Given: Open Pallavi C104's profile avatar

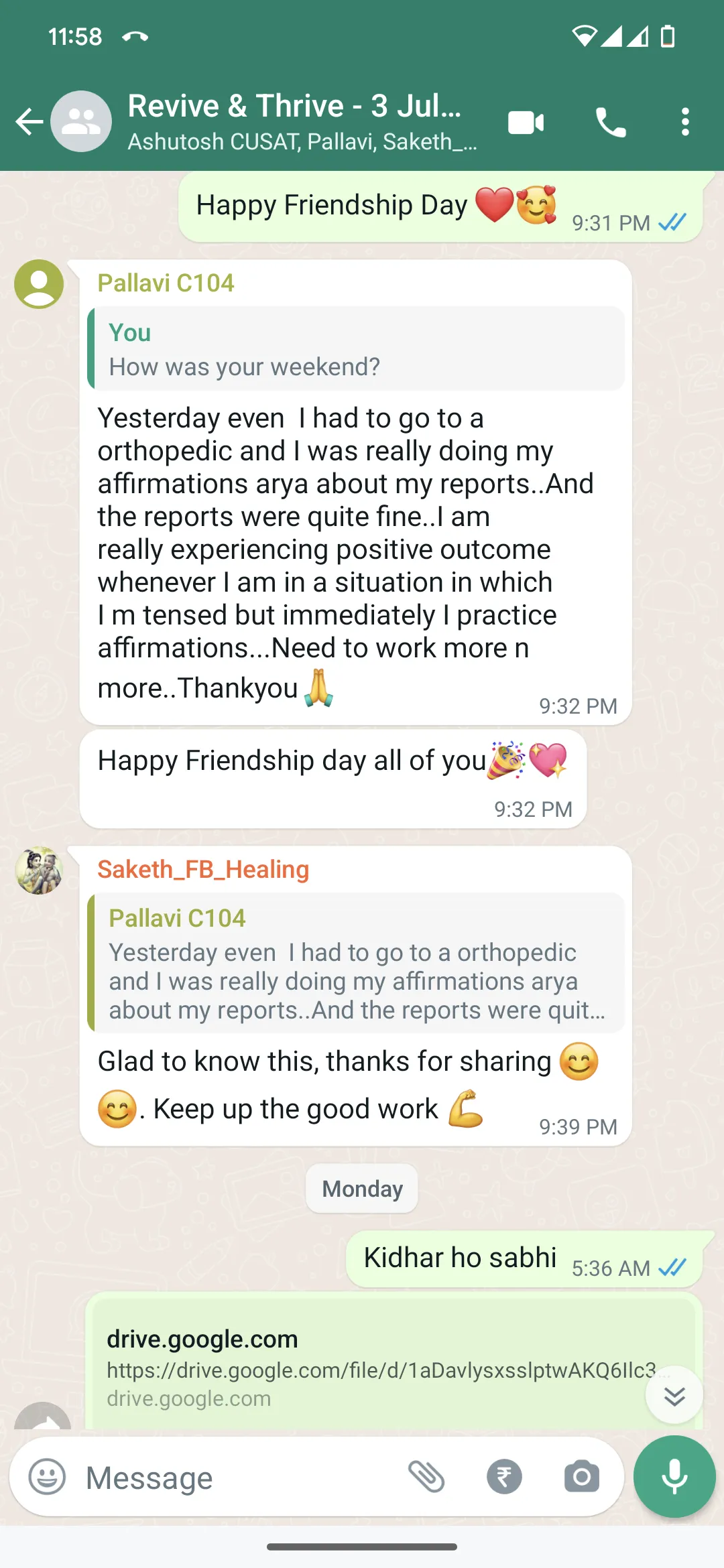Looking at the screenshot, I should 39,284.
